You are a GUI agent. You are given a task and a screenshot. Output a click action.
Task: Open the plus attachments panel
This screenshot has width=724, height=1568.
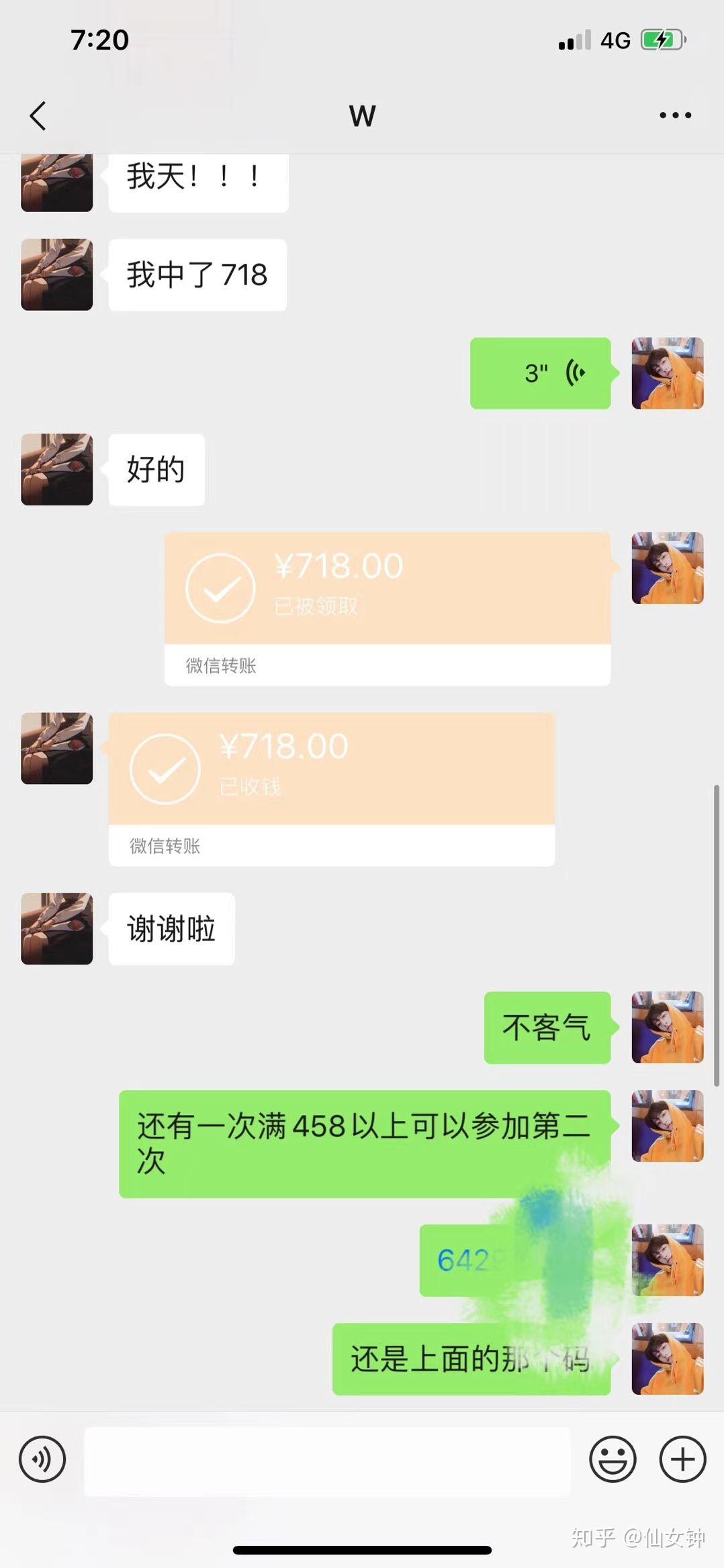(x=682, y=1459)
